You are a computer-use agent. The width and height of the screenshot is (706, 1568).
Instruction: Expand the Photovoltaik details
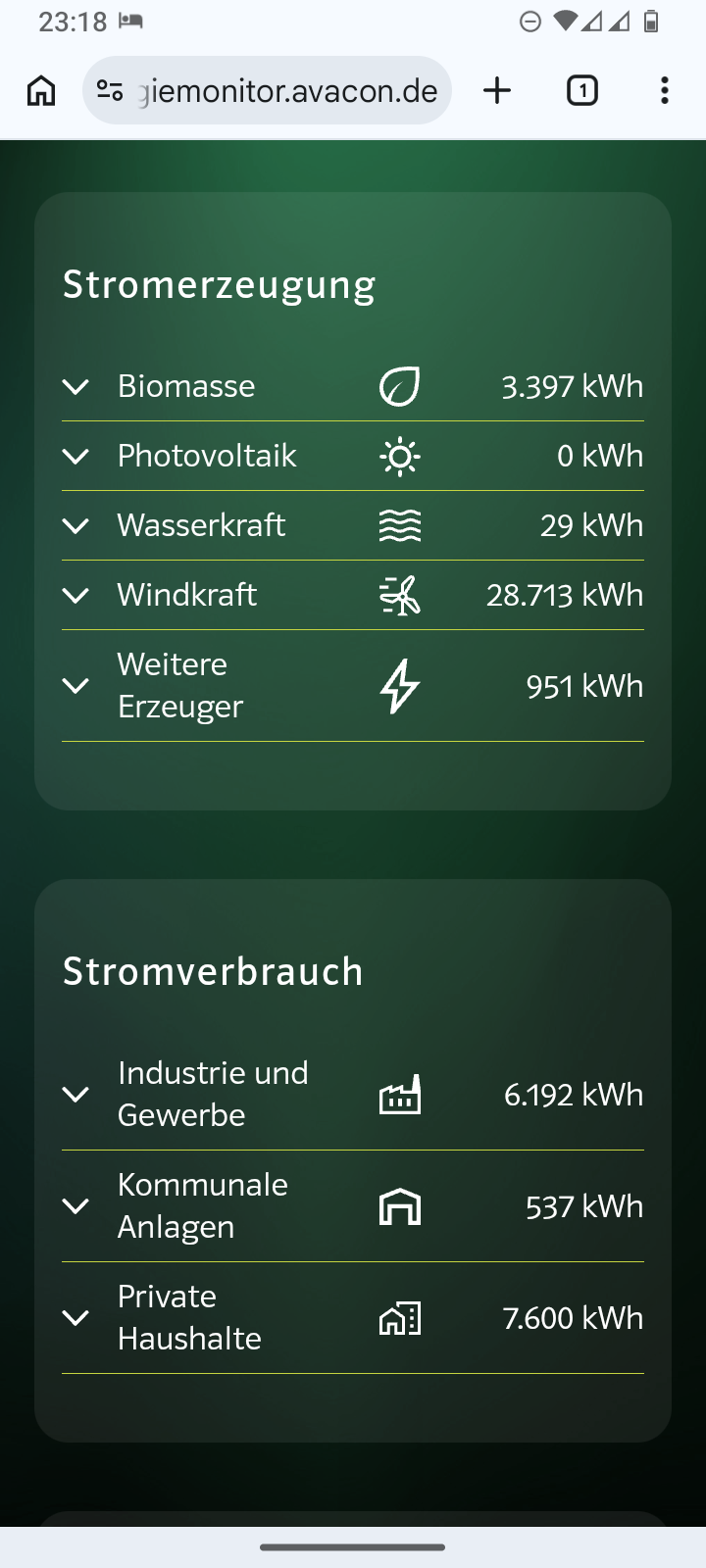[x=353, y=457]
